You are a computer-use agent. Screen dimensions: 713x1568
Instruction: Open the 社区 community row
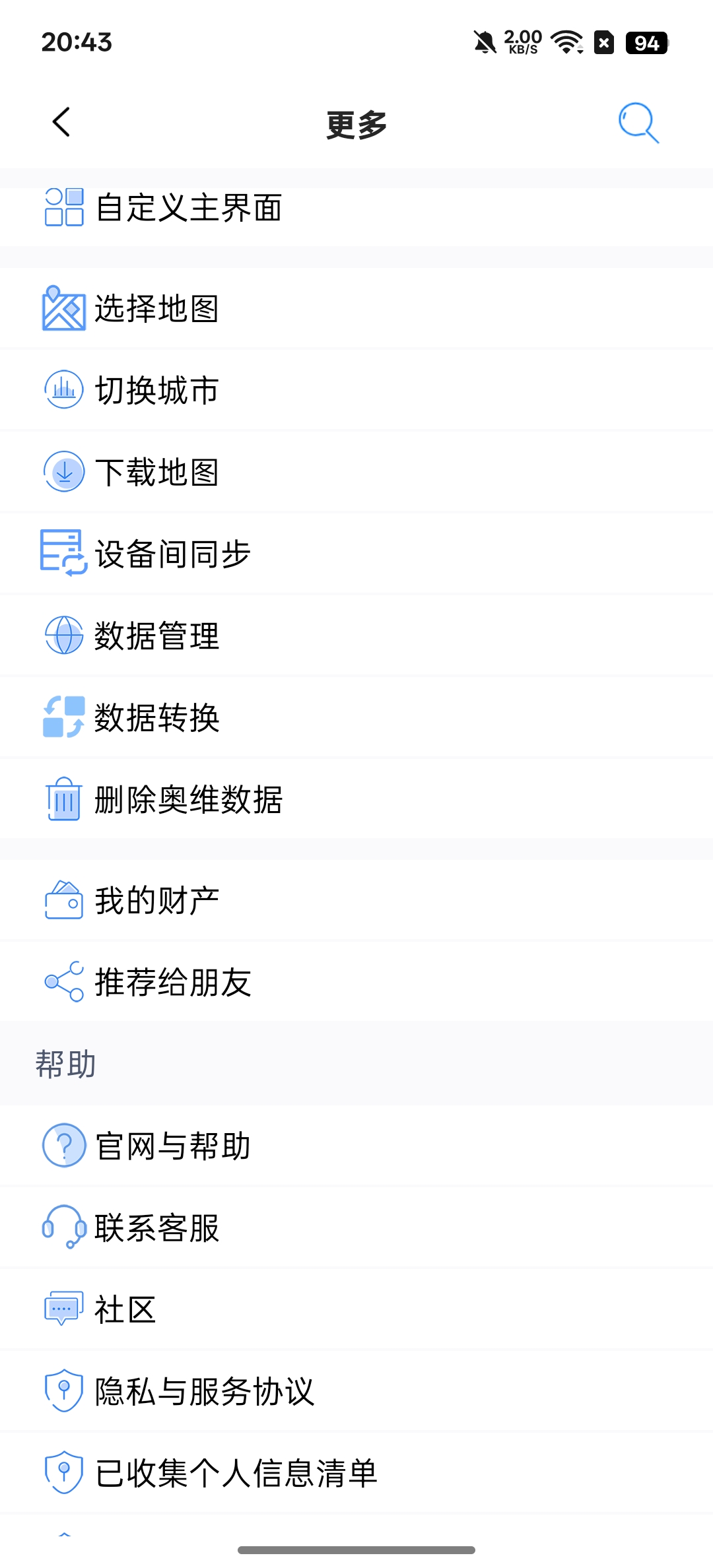click(x=356, y=1309)
